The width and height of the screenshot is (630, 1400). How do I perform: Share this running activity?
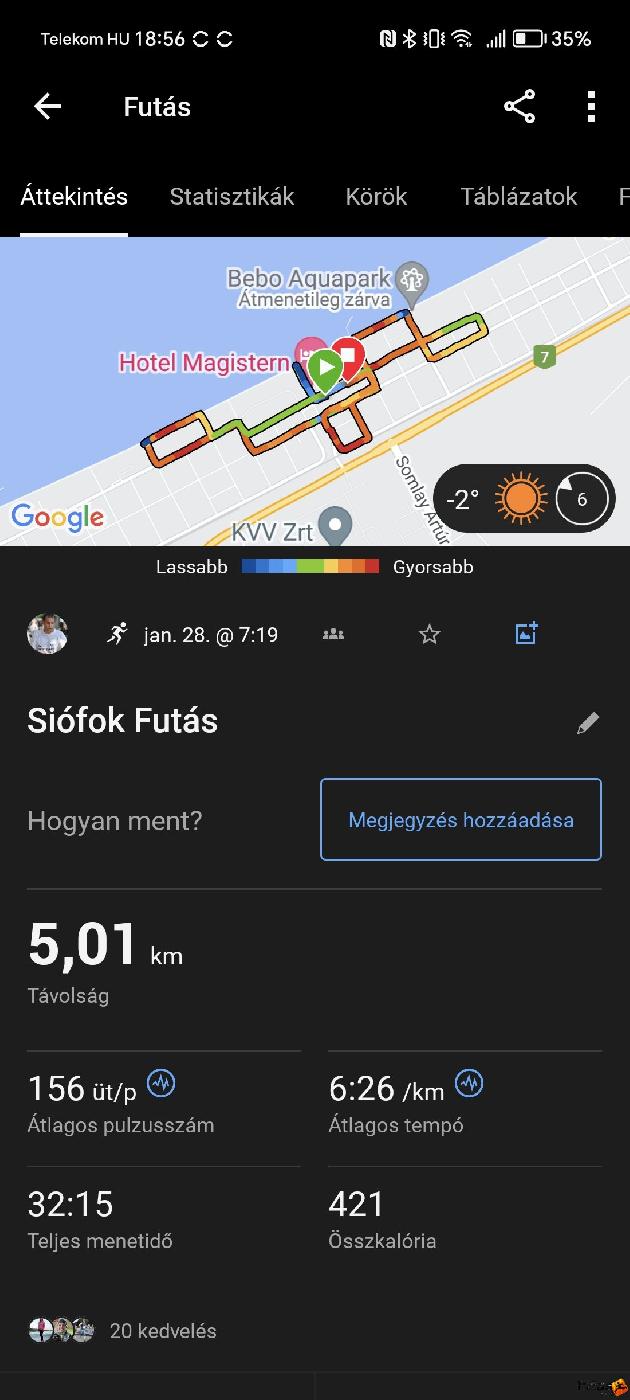point(519,107)
